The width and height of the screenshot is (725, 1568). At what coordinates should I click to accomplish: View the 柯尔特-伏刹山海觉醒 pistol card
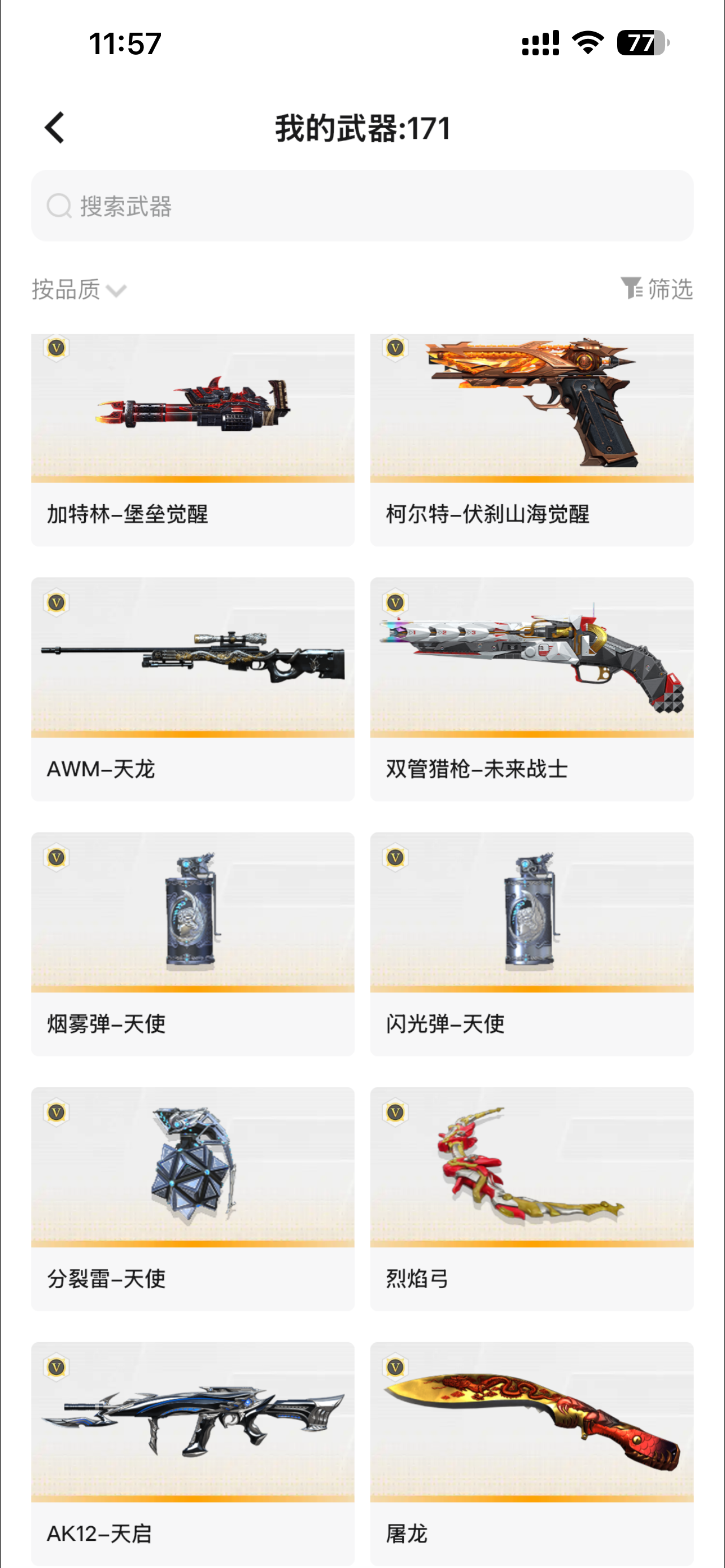pyautogui.click(x=531, y=440)
